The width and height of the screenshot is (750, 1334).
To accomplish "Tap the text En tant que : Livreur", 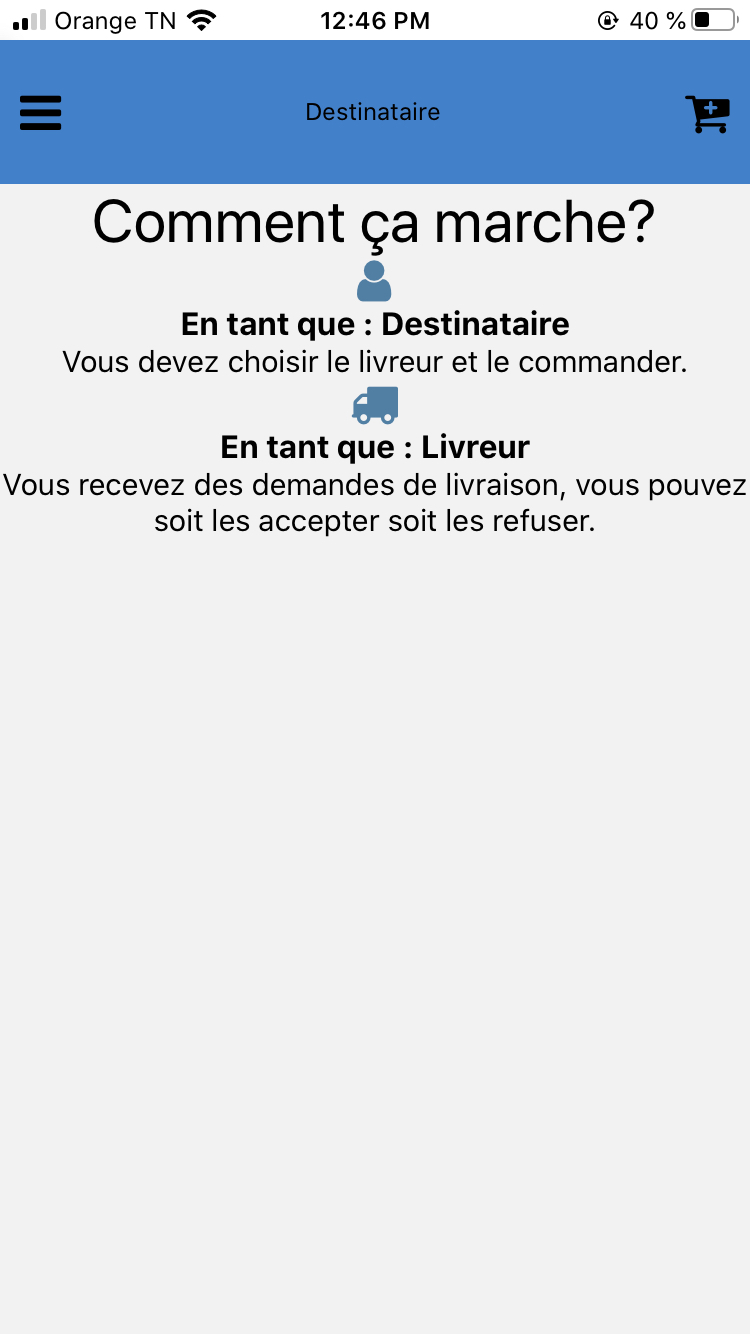I will pyautogui.click(x=374, y=447).
